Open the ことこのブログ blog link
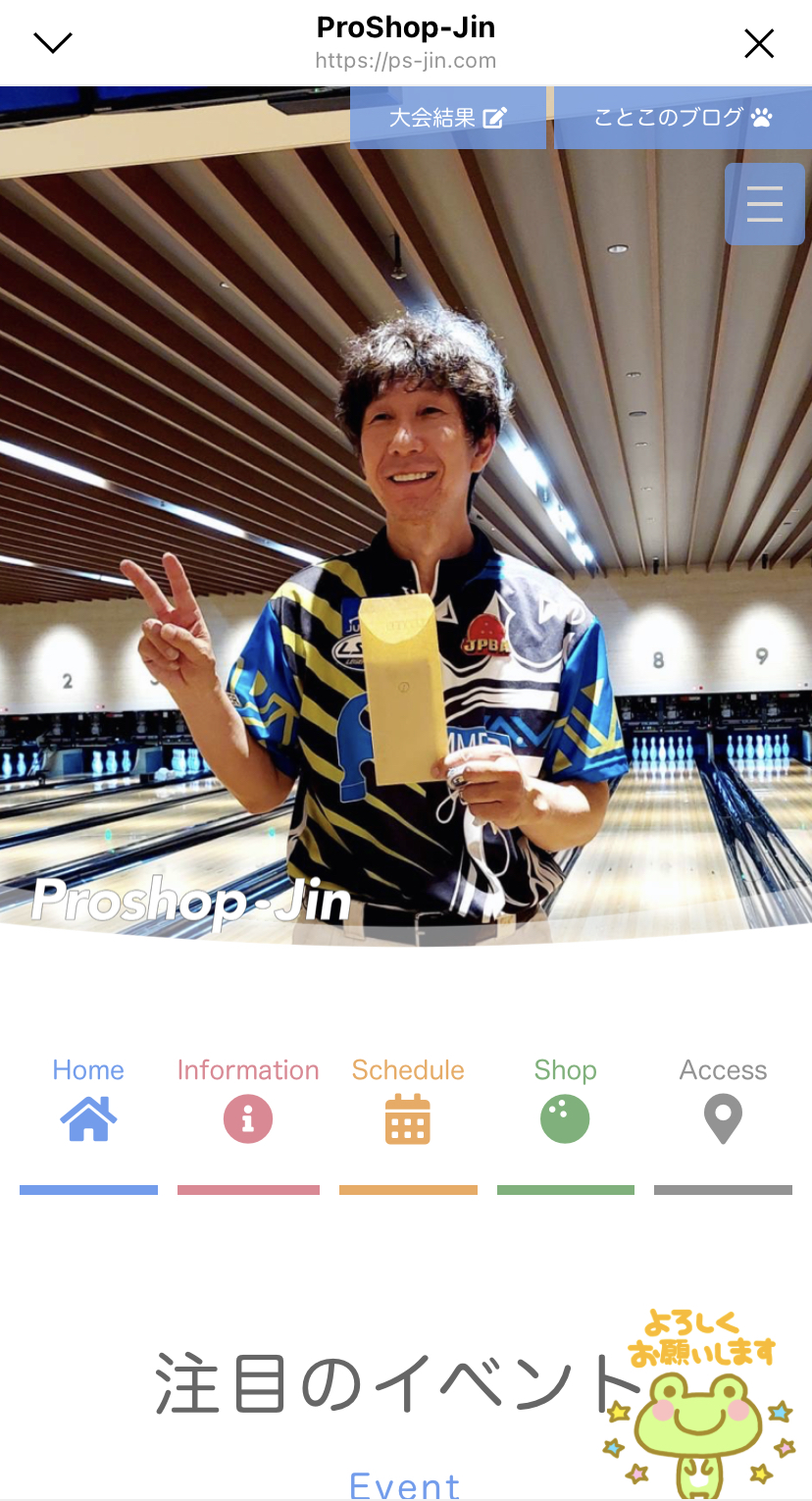Image resolution: width=812 pixels, height=1501 pixels. point(683,118)
